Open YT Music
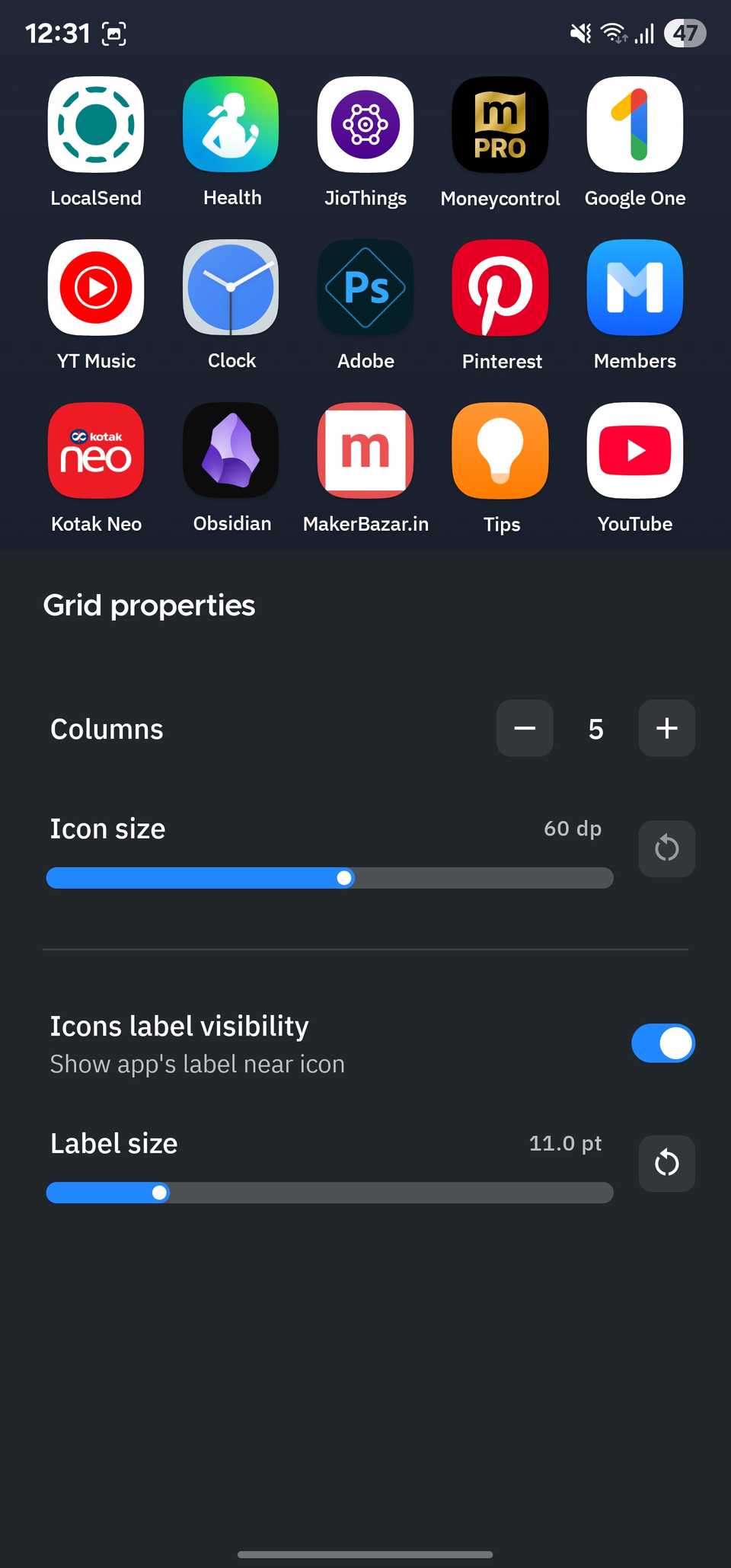The height and width of the screenshot is (1568, 731). coord(96,288)
